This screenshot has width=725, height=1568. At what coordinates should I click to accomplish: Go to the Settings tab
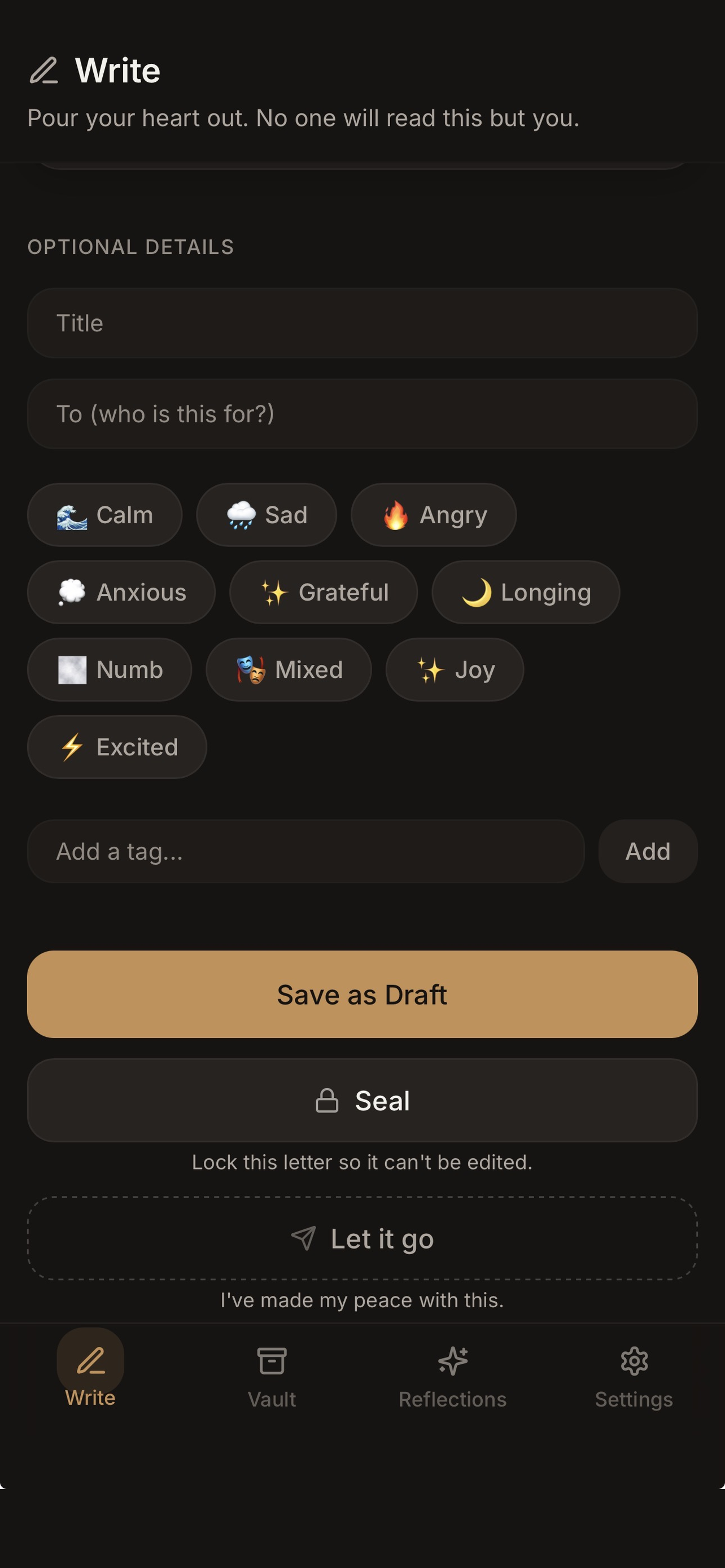[x=634, y=1377]
